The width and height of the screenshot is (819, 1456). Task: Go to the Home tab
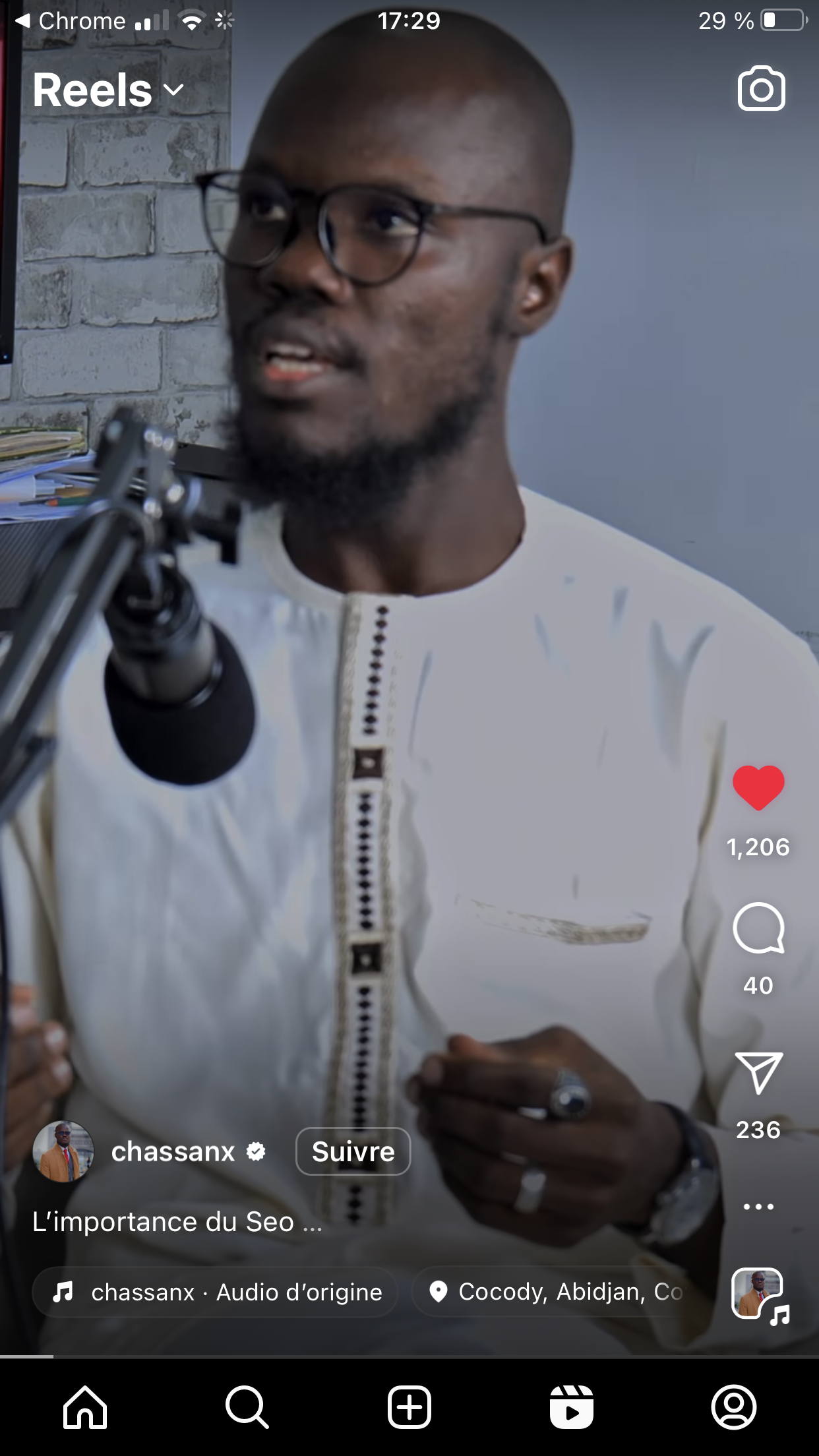pos(85,1407)
